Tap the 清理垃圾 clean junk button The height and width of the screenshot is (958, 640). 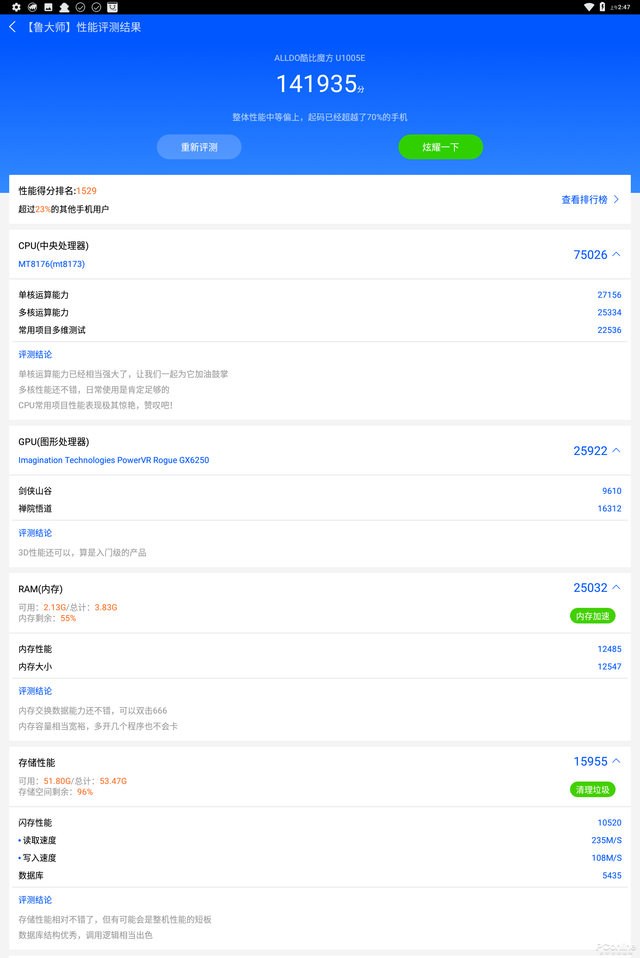tap(592, 790)
